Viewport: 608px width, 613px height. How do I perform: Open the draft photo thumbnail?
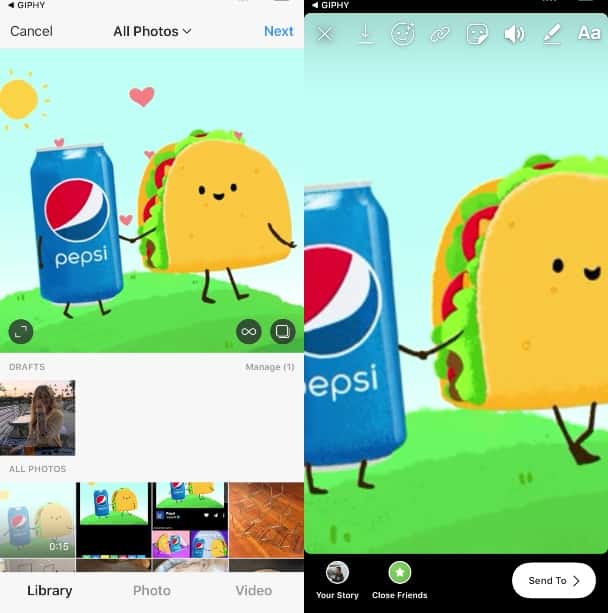37,417
